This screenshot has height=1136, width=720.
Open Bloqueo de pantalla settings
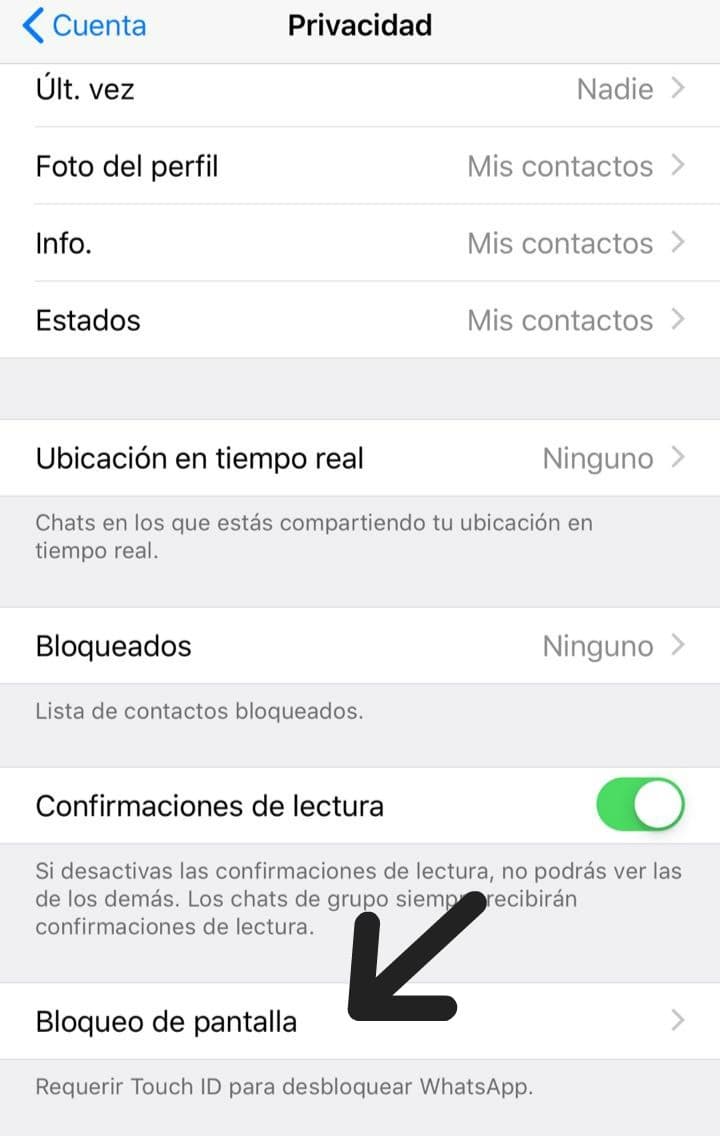pyautogui.click(x=360, y=1021)
